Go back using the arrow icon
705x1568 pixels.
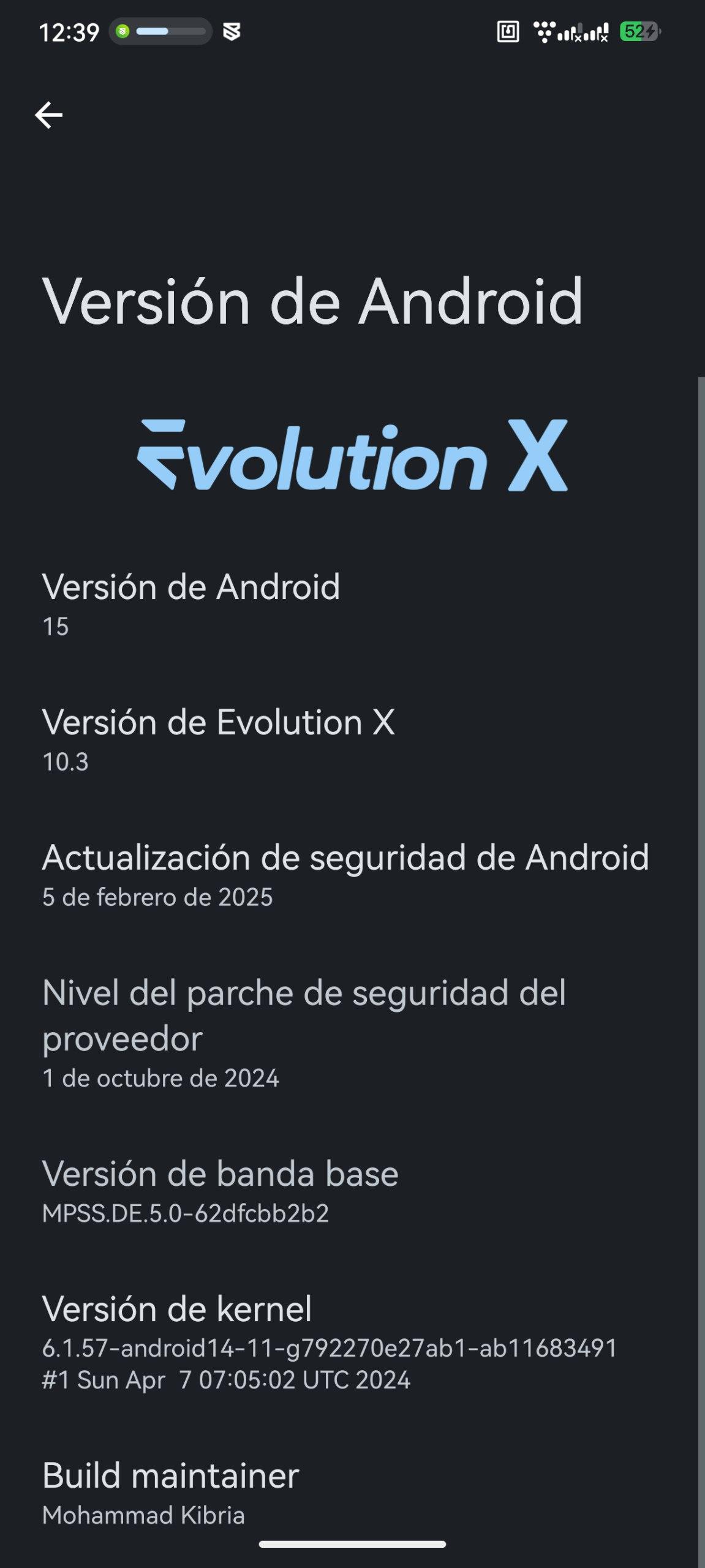coord(49,115)
